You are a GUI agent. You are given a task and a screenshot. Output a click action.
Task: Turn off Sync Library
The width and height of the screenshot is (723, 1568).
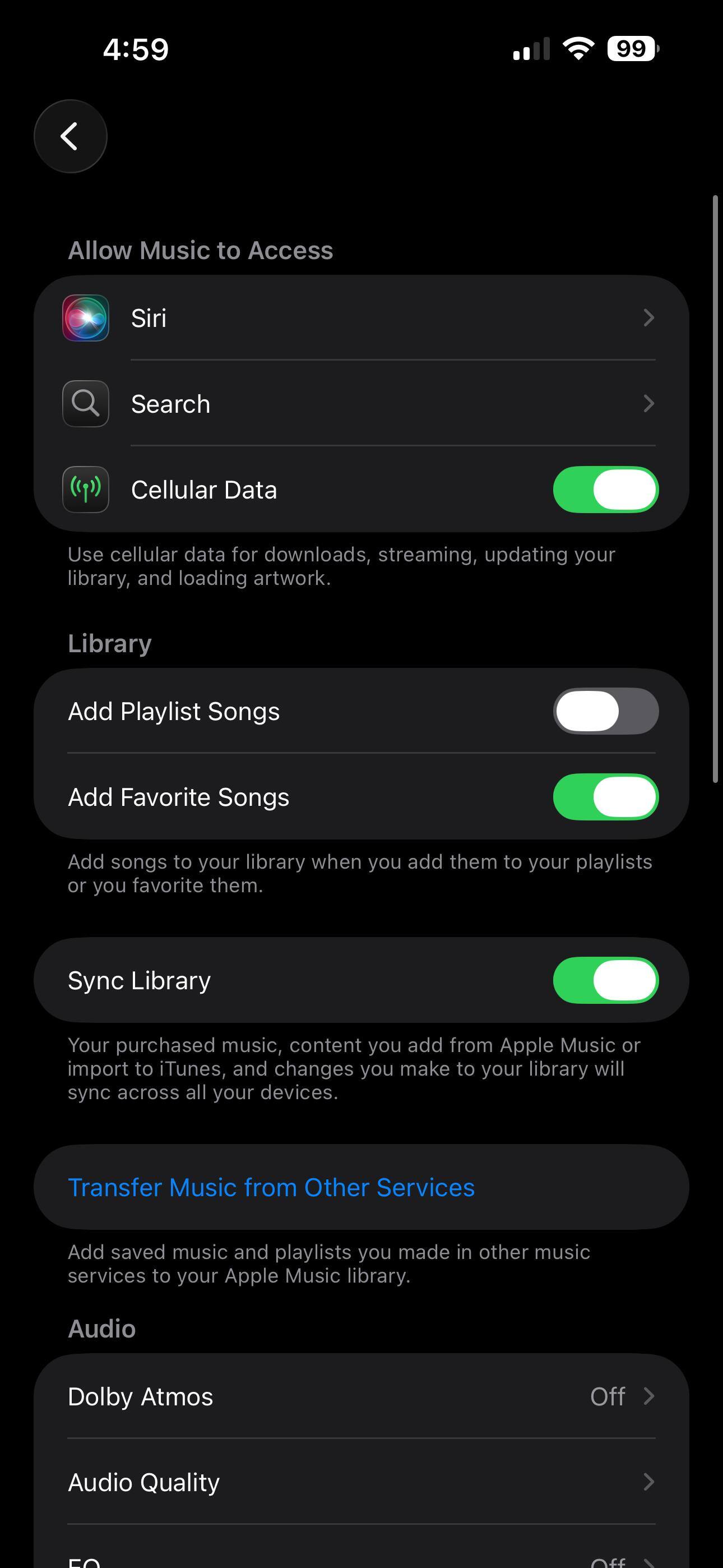tap(605, 980)
